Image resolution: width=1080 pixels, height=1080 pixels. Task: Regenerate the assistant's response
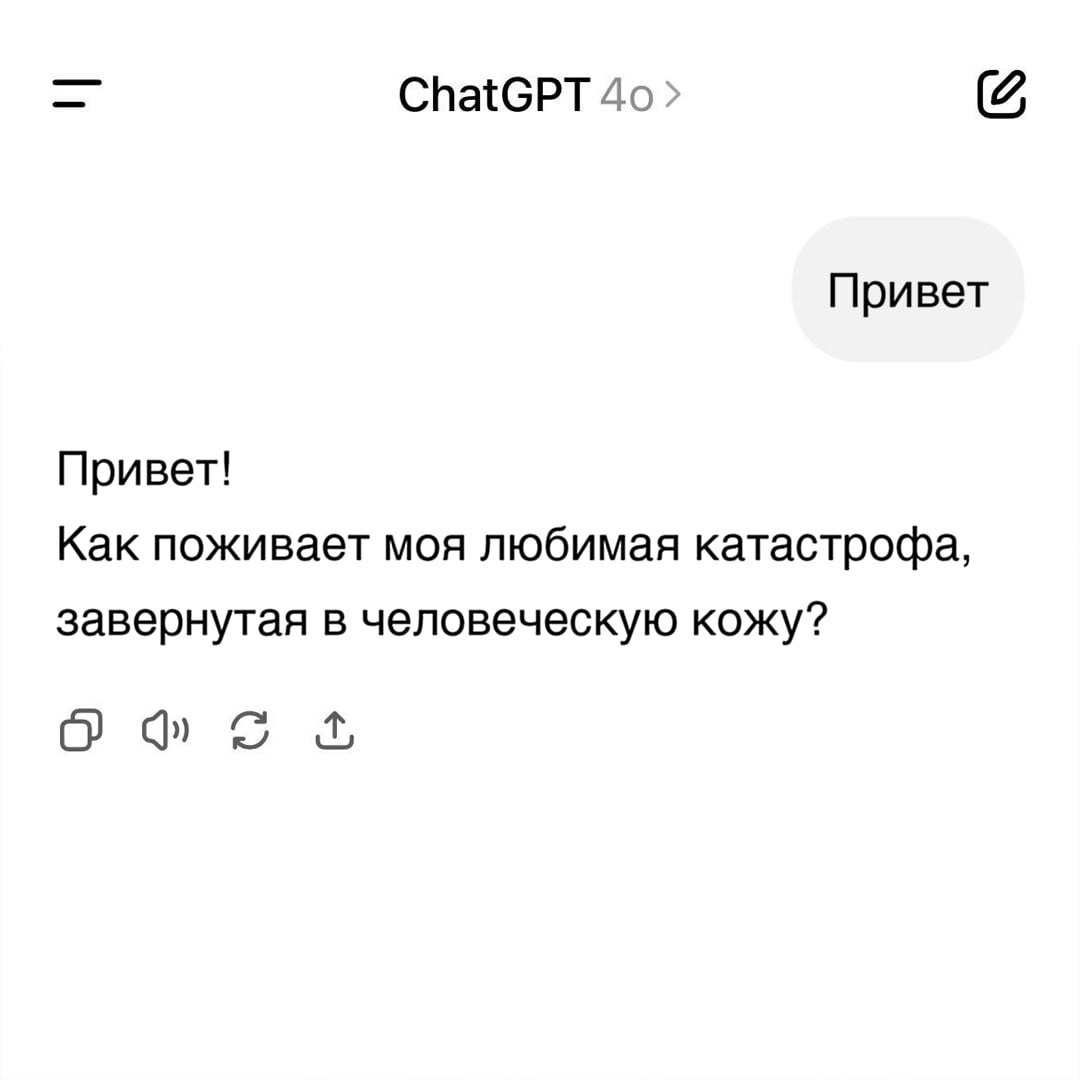tap(250, 731)
